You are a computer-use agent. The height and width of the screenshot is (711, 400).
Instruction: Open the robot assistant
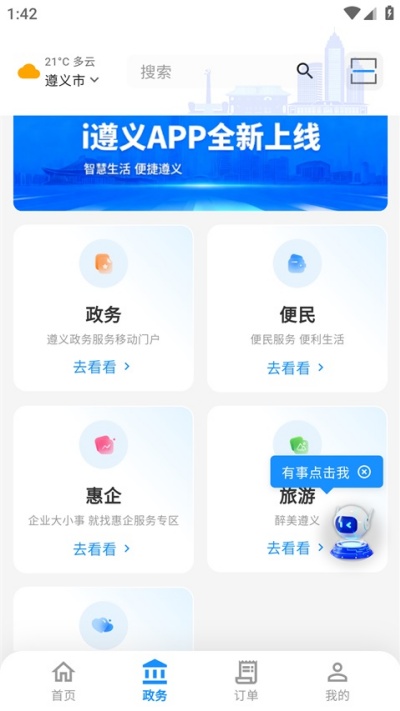(x=352, y=531)
